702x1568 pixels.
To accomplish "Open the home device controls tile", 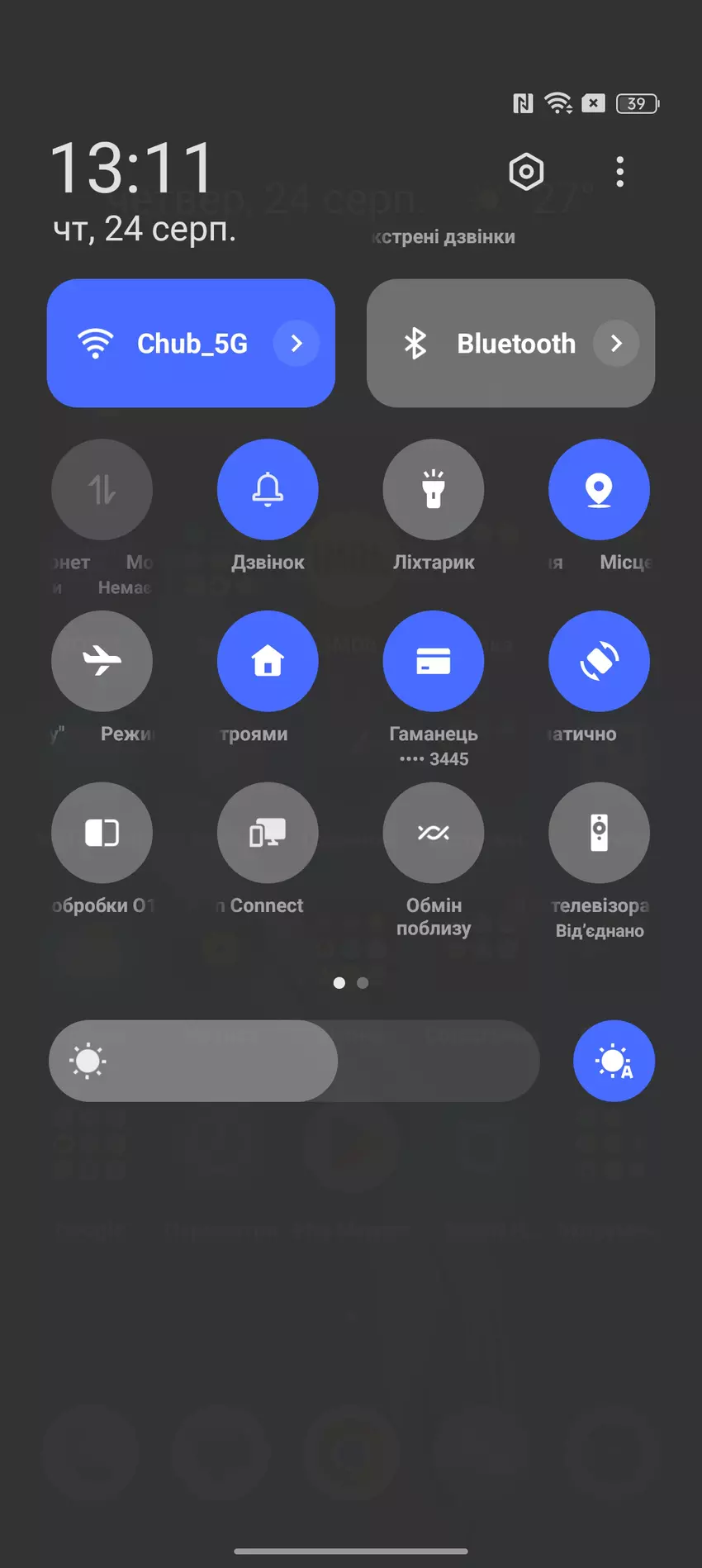I will (x=268, y=661).
